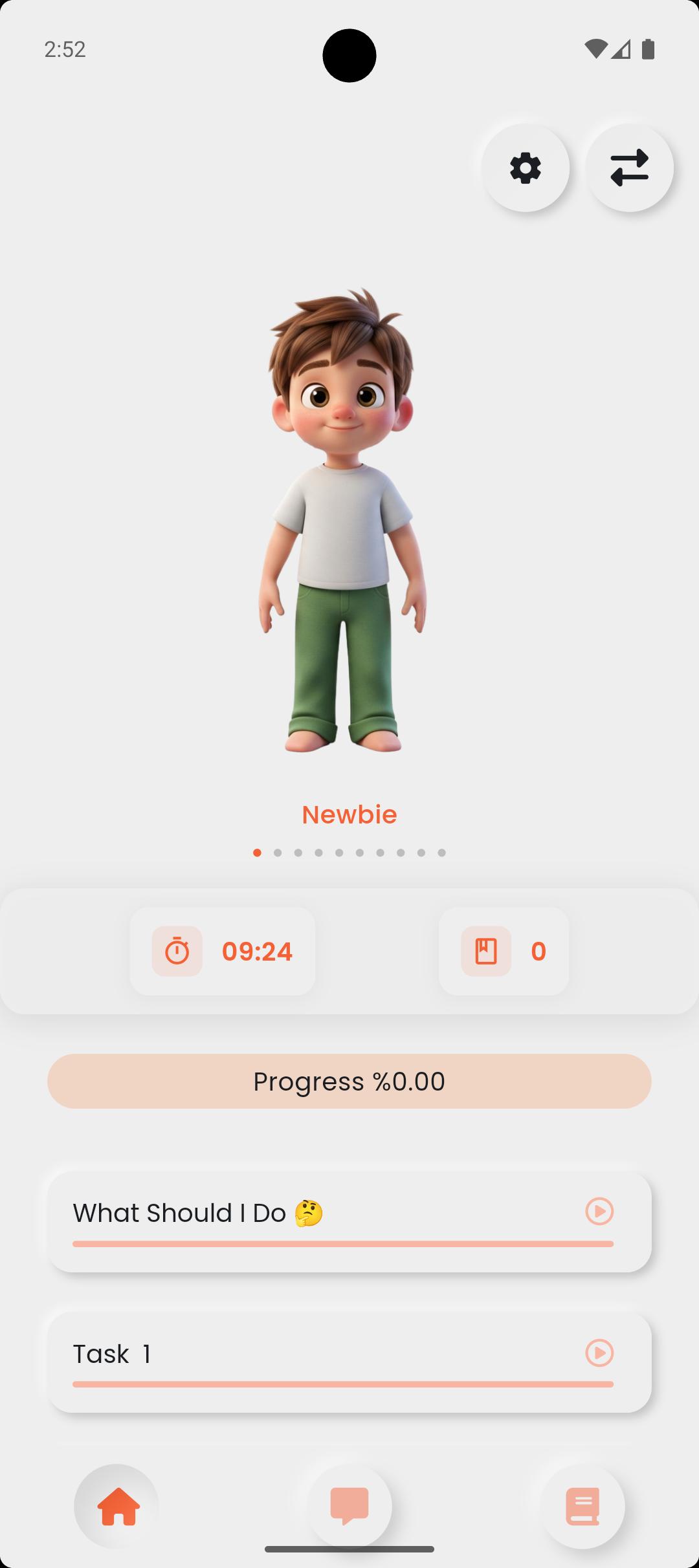699x1568 pixels.
Task: Tap the swap arrows button
Action: 629,168
